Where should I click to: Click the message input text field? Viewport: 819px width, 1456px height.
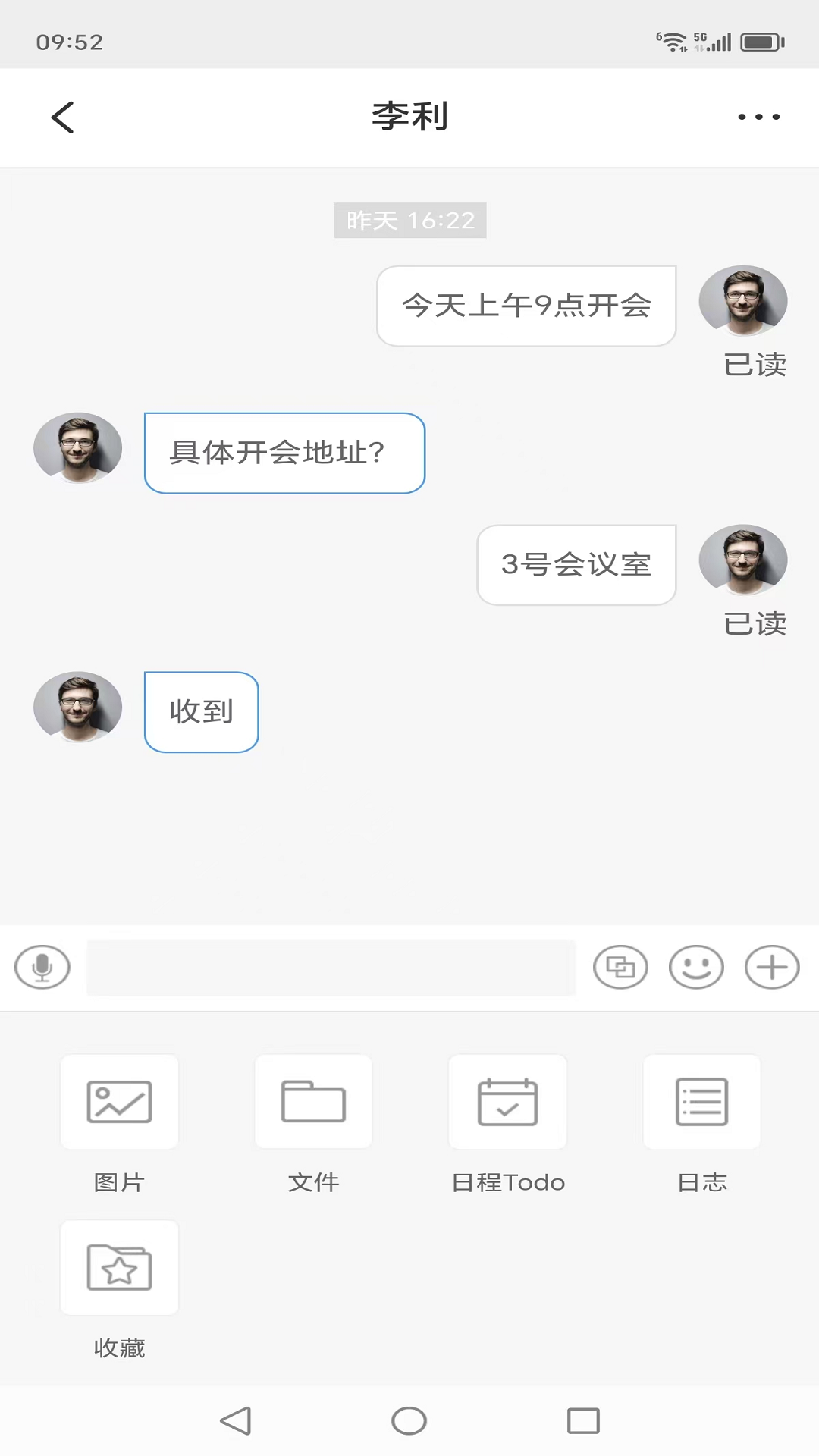pyautogui.click(x=331, y=967)
